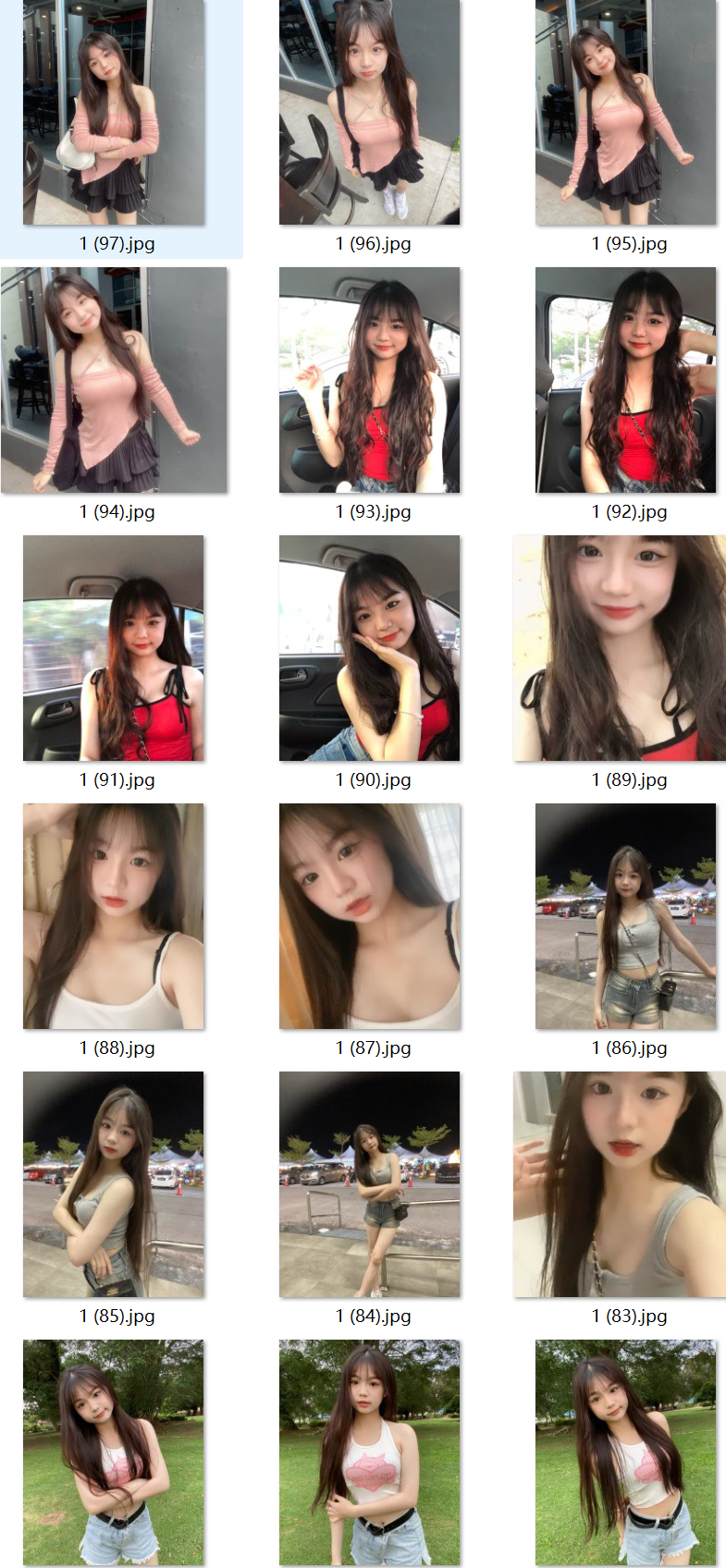Open the image 1 (96).jpg
Screen dimensions: 726x1568
369,113
